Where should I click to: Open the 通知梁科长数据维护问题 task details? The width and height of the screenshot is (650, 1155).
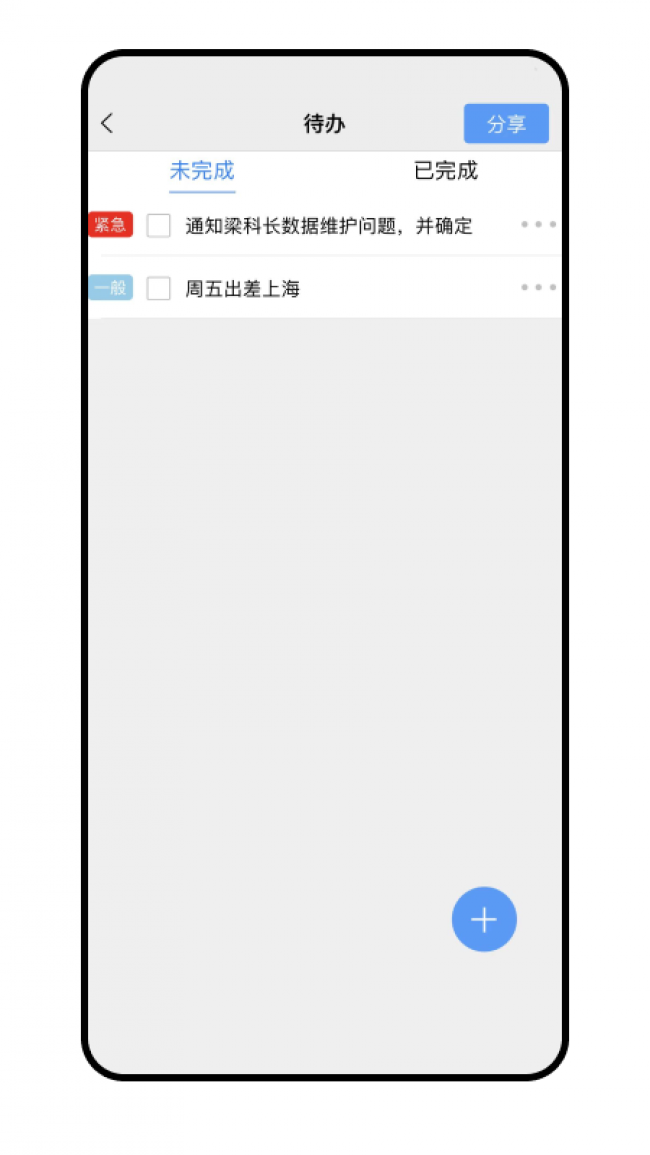(x=329, y=226)
